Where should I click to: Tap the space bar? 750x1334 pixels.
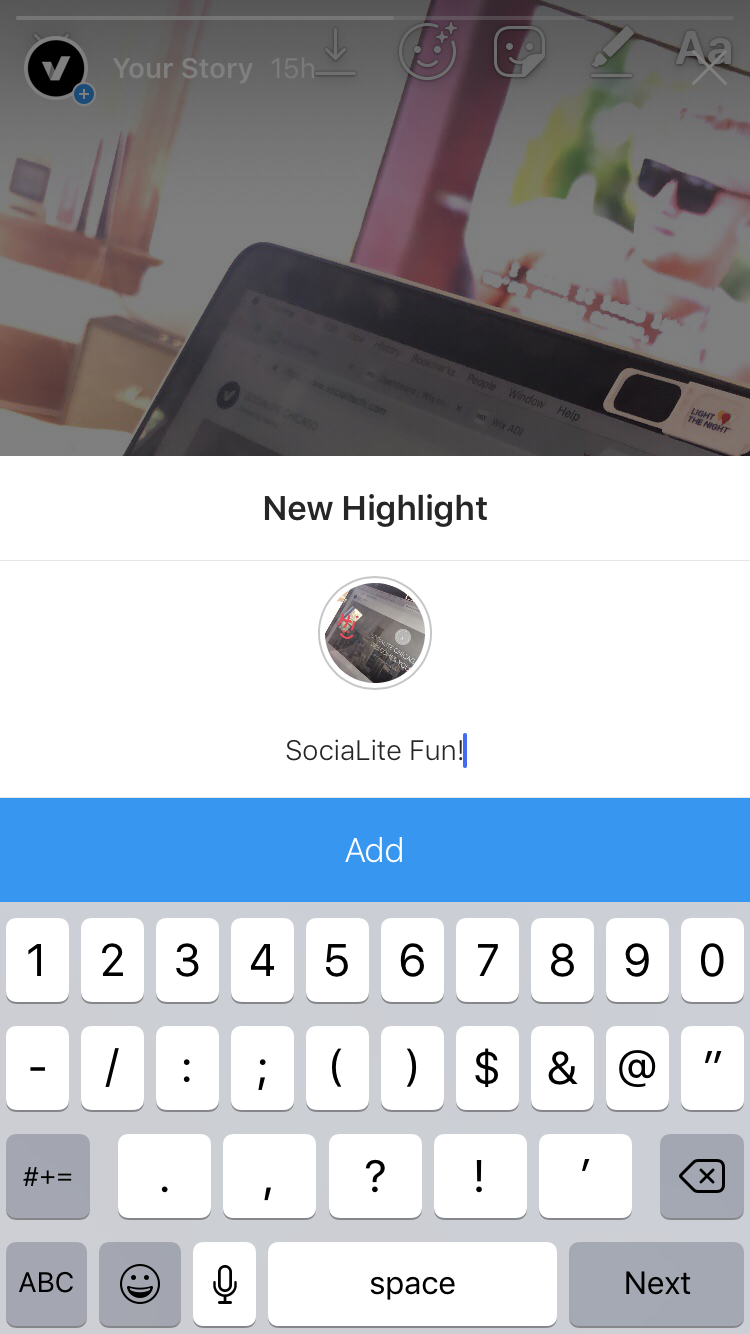pos(412,1284)
